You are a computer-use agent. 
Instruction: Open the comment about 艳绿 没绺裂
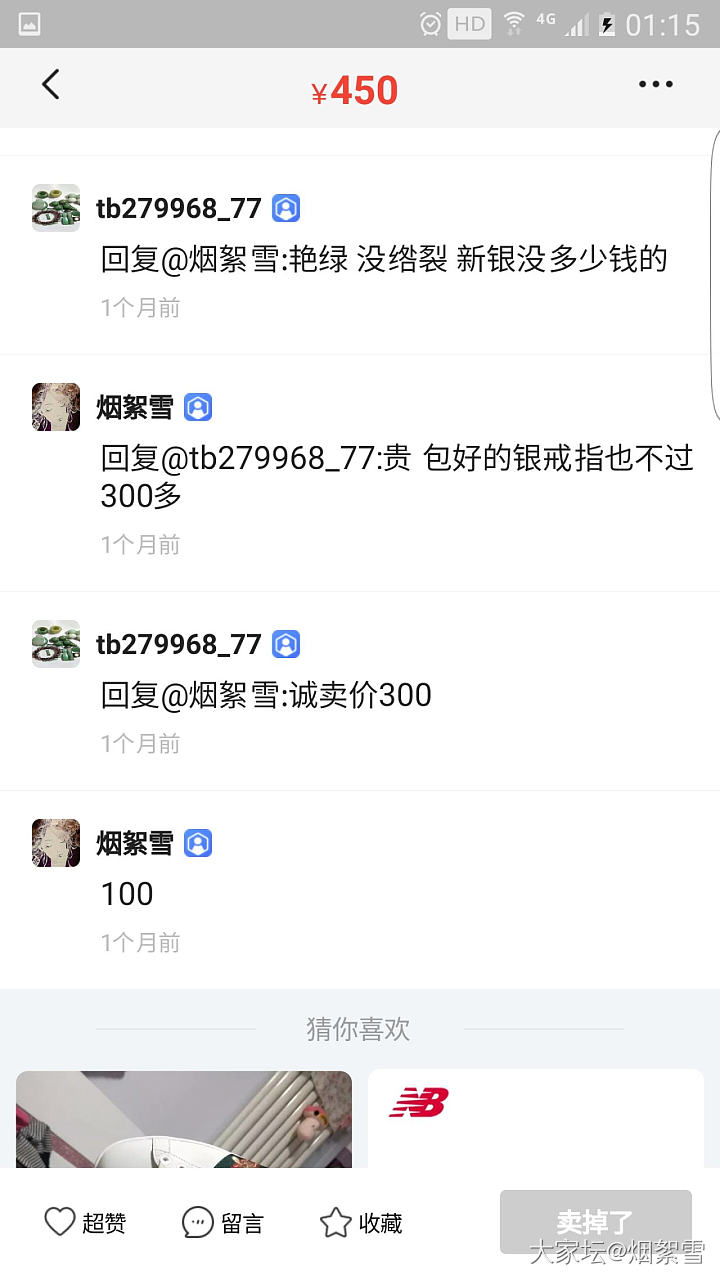coord(383,259)
